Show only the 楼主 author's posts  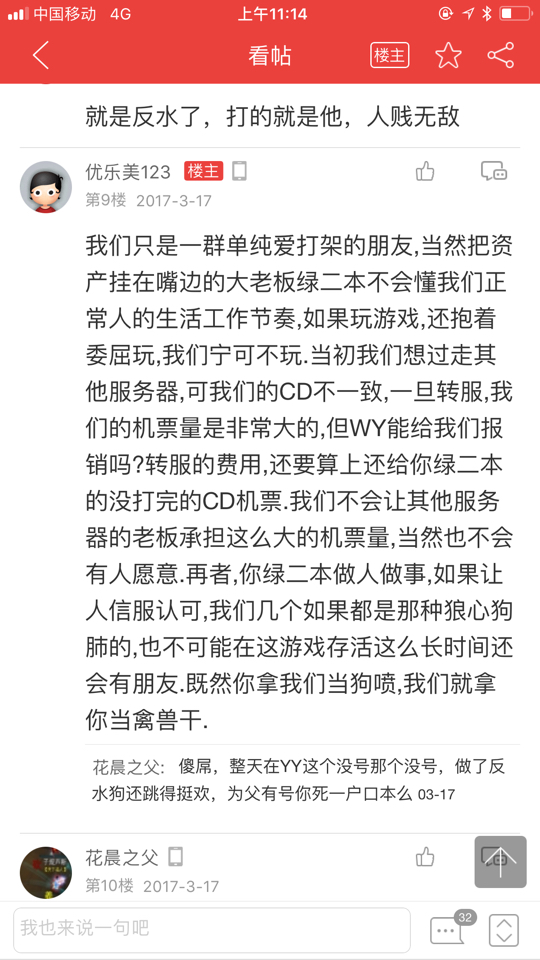[x=389, y=56]
